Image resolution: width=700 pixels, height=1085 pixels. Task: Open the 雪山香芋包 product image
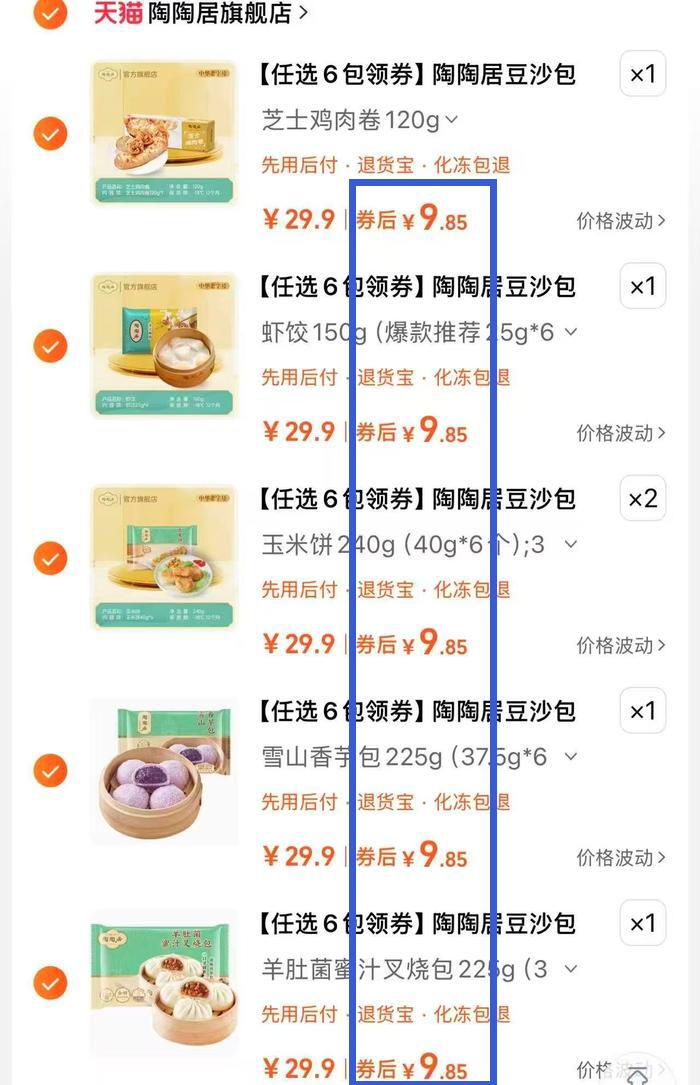(x=164, y=770)
